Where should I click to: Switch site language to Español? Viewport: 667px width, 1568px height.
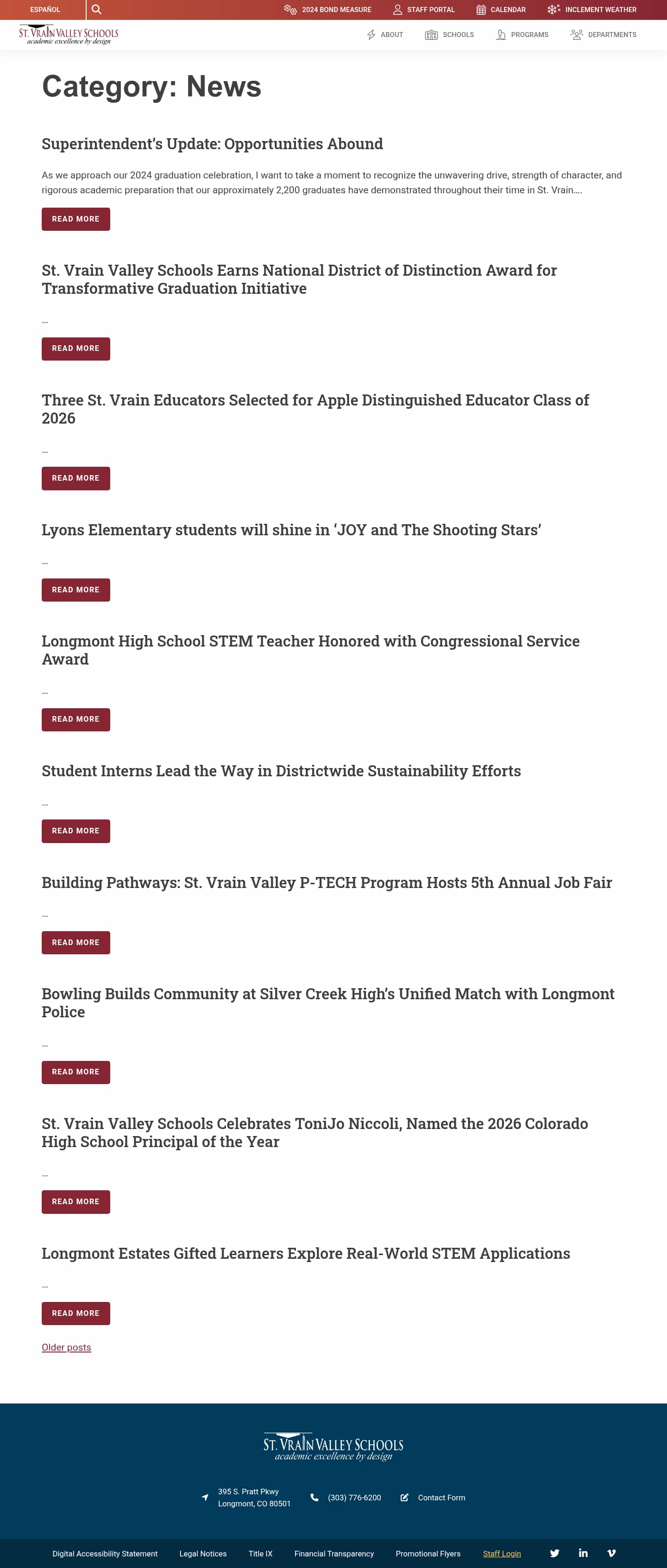click(45, 10)
